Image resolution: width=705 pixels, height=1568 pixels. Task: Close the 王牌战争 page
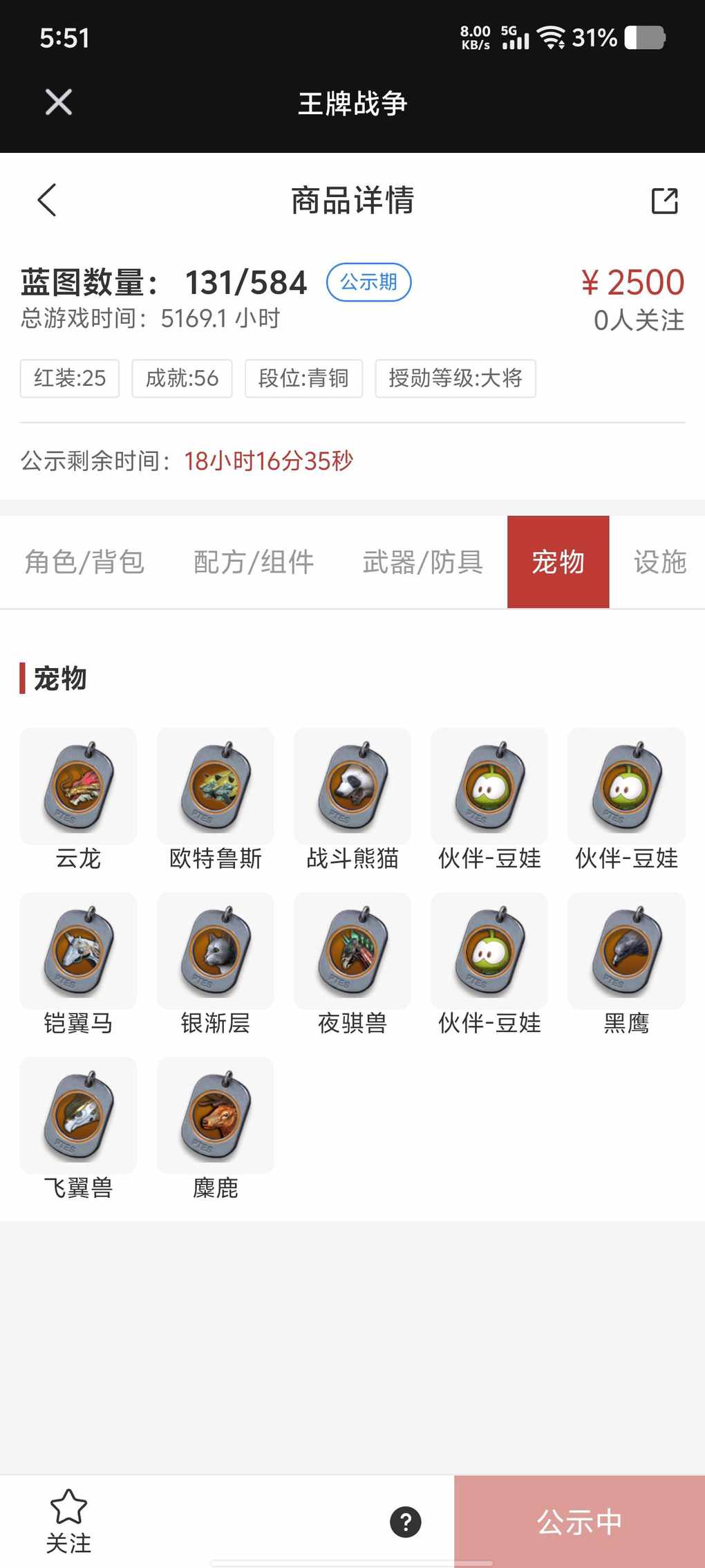tap(59, 102)
